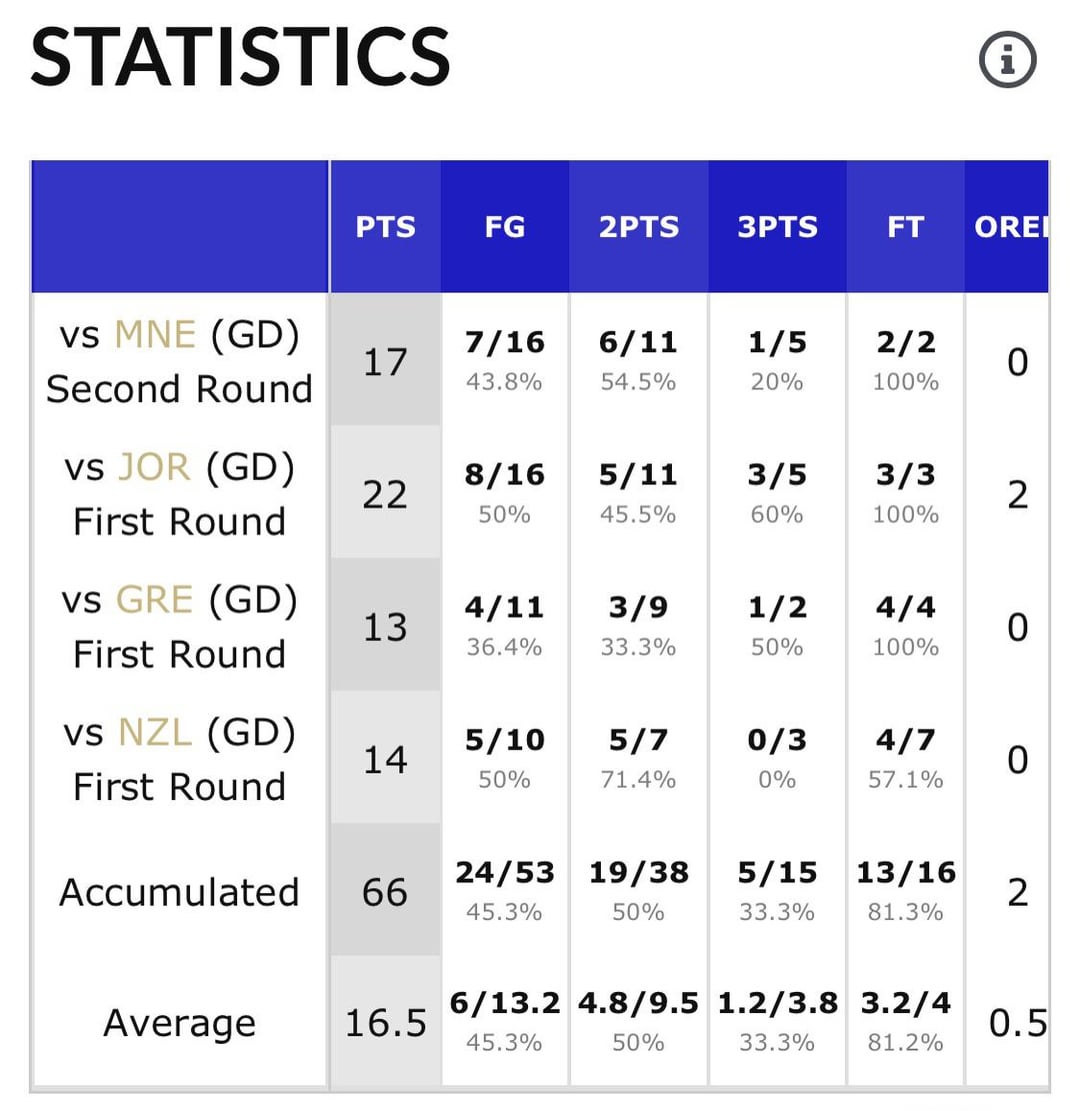Screen dimensions: 1080x1111
Task: Open the MNE game link
Action: tap(155, 334)
